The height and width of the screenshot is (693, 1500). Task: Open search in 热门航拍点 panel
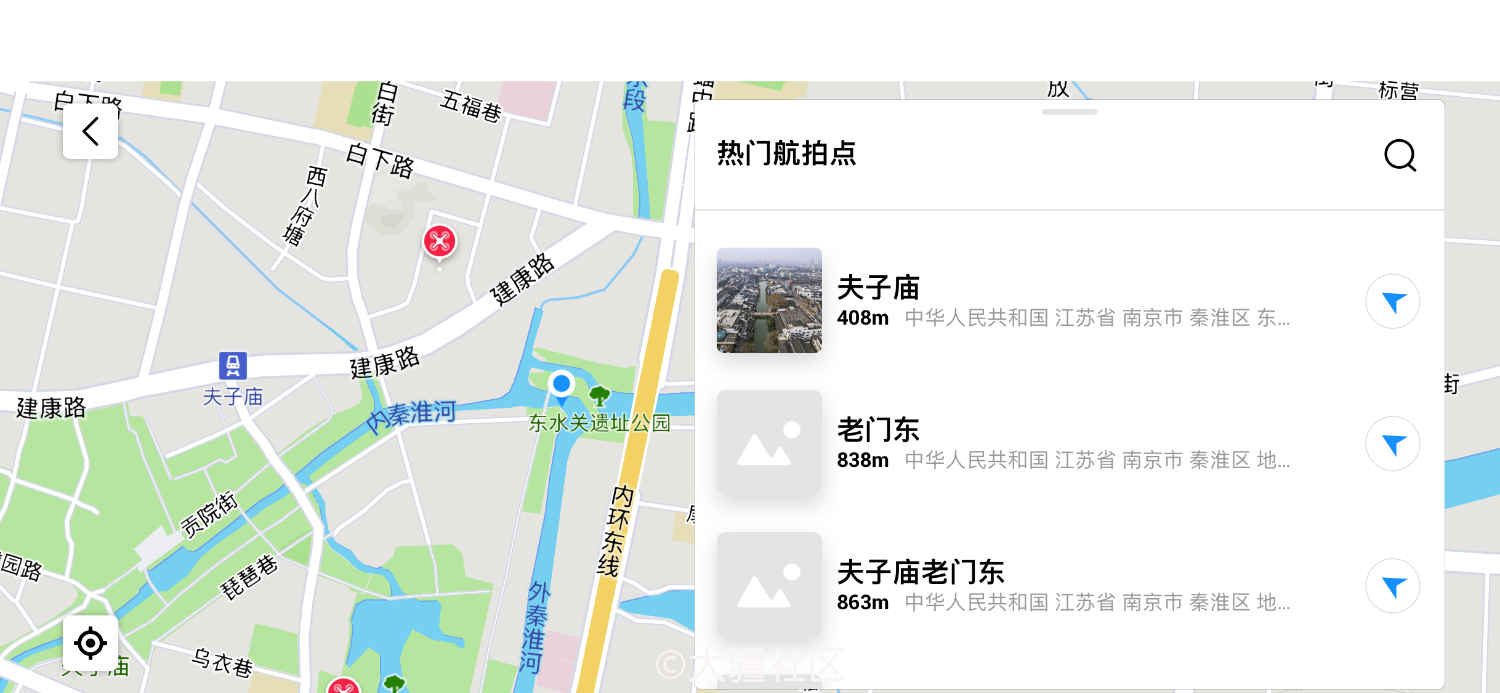pos(1400,155)
